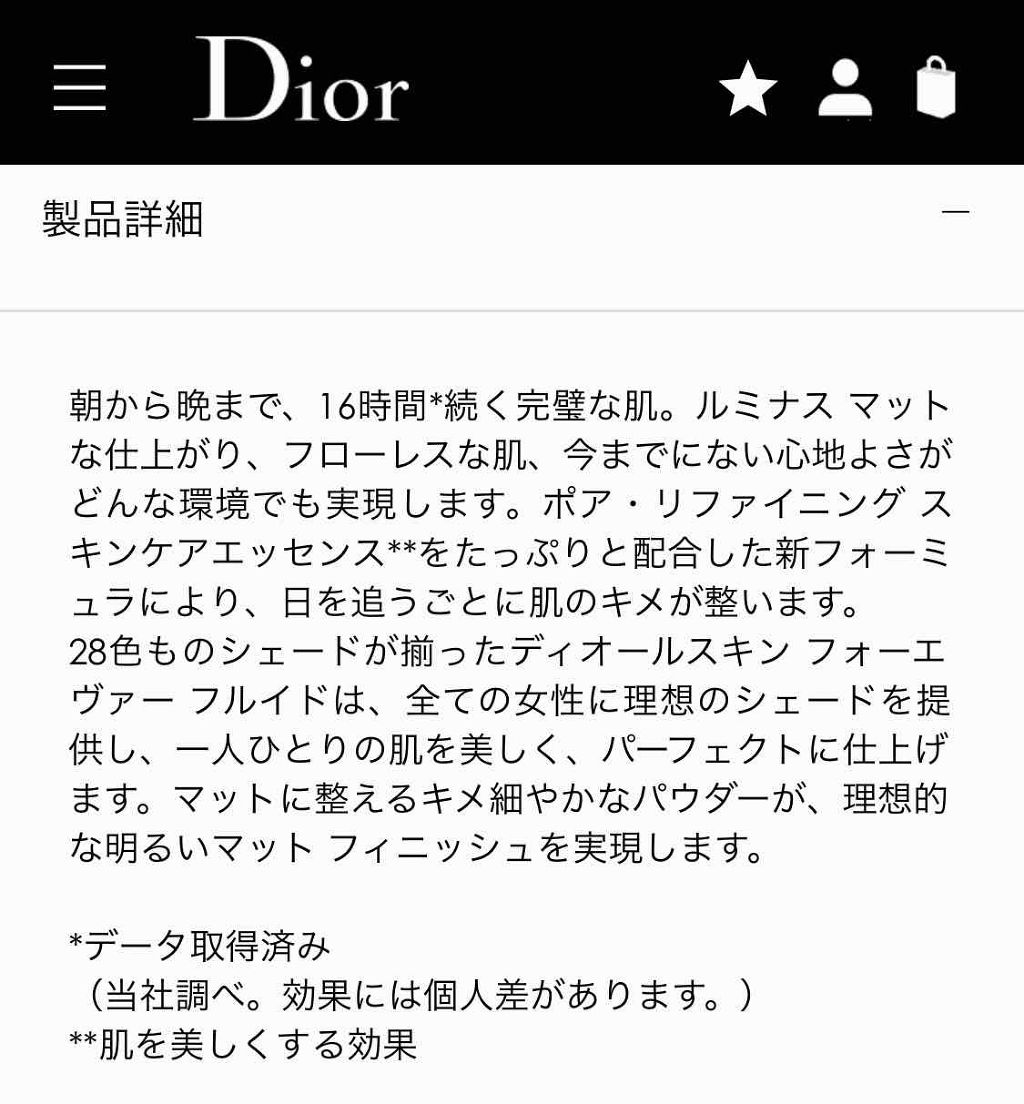This screenshot has height=1104, width=1024.
Task: Tap the star to view saved favorites
Action: click(x=745, y=88)
